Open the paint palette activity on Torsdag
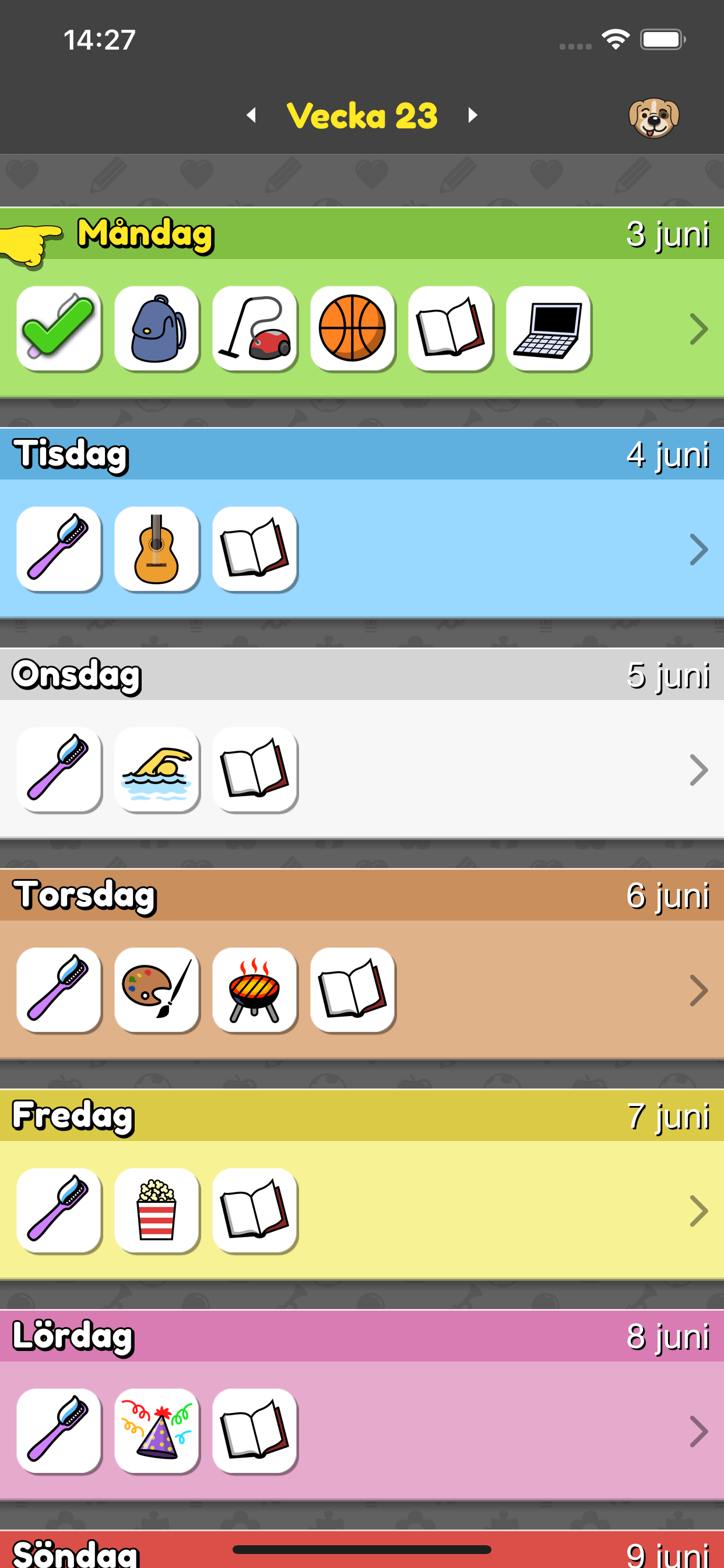Image resolution: width=724 pixels, height=1568 pixels. [x=156, y=991]
